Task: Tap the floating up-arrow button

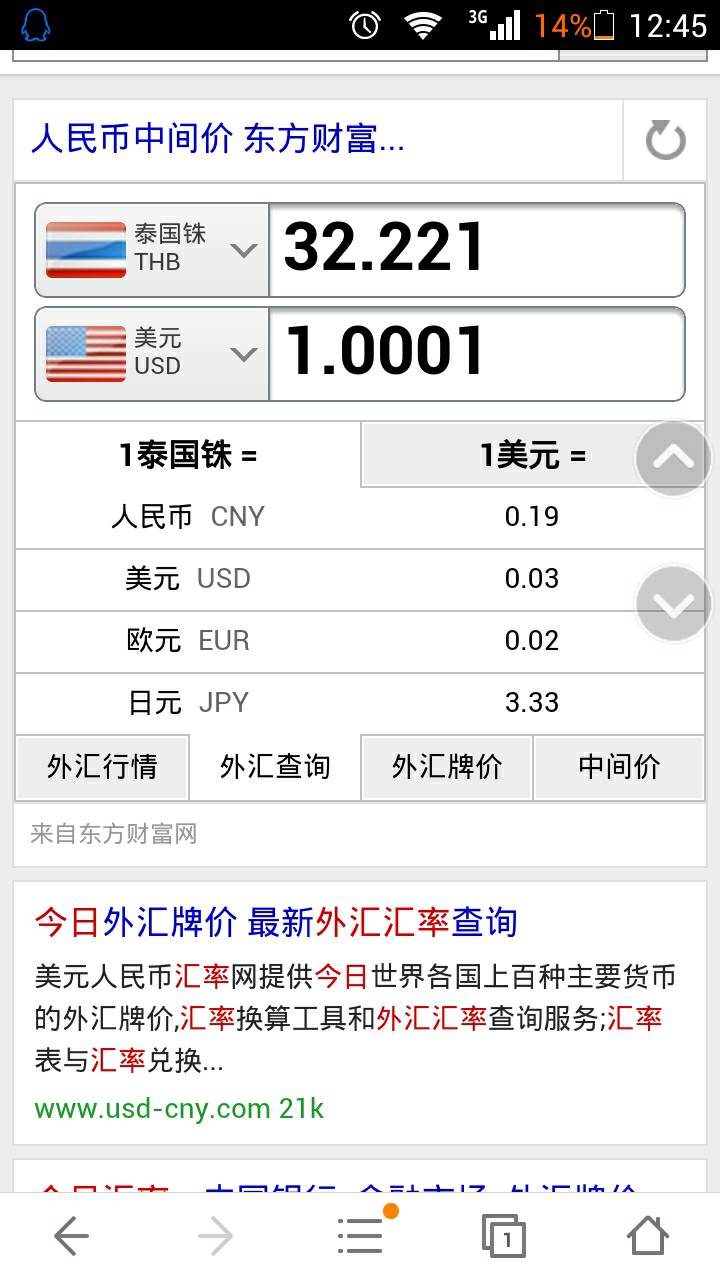Action: tap(673, 458)
